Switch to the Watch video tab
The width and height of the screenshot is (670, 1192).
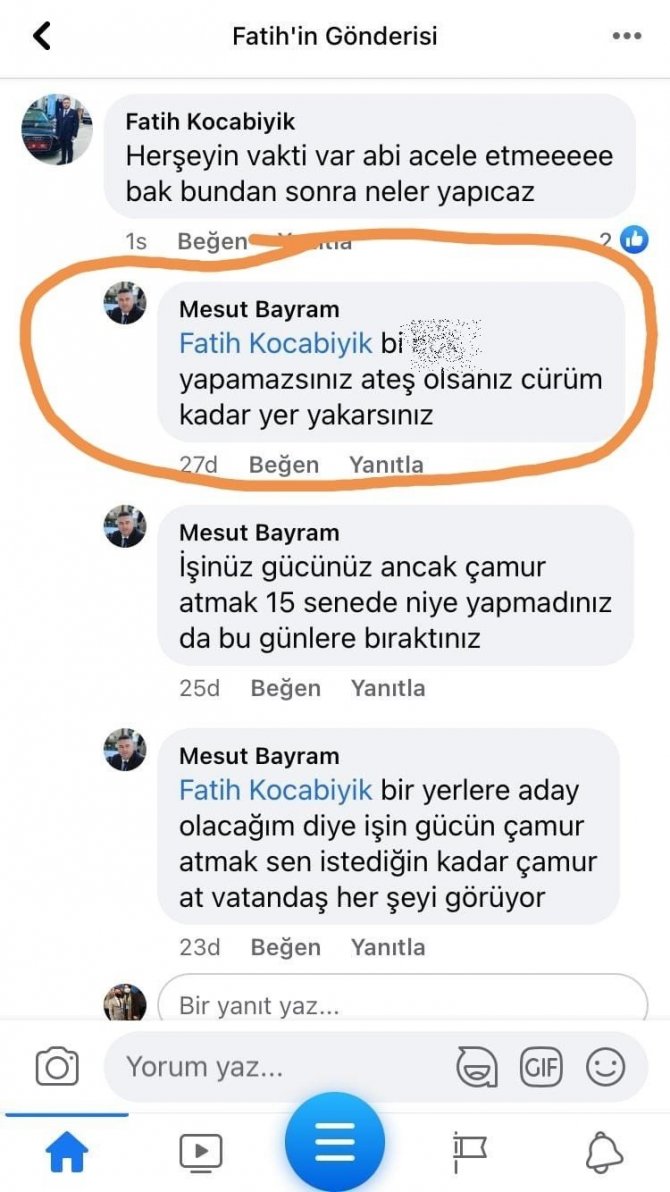(200, 1152)
